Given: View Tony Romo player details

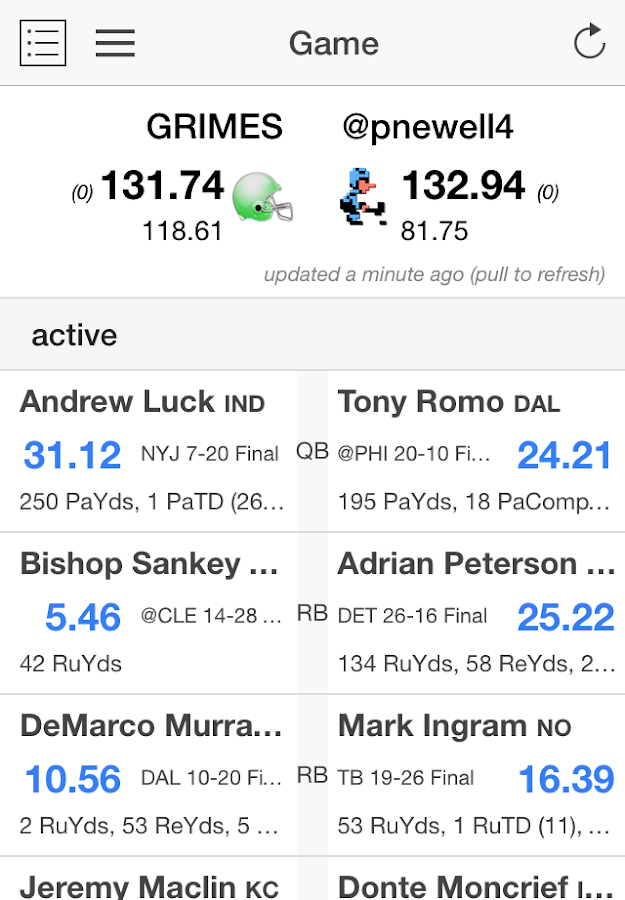Looking at the screenshot, I should [475, 451].
